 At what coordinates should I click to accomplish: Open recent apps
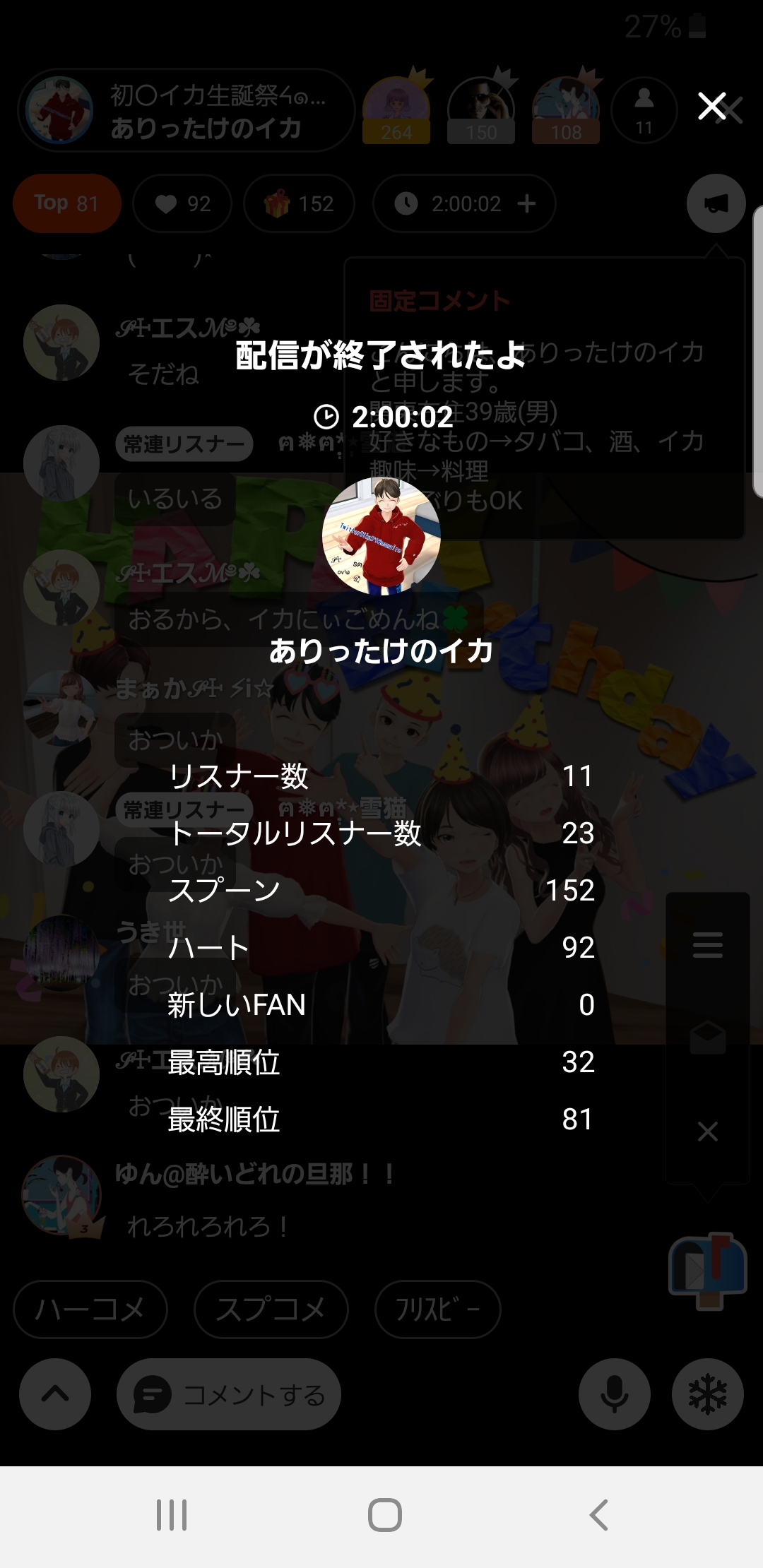[x=171, y=1515]
